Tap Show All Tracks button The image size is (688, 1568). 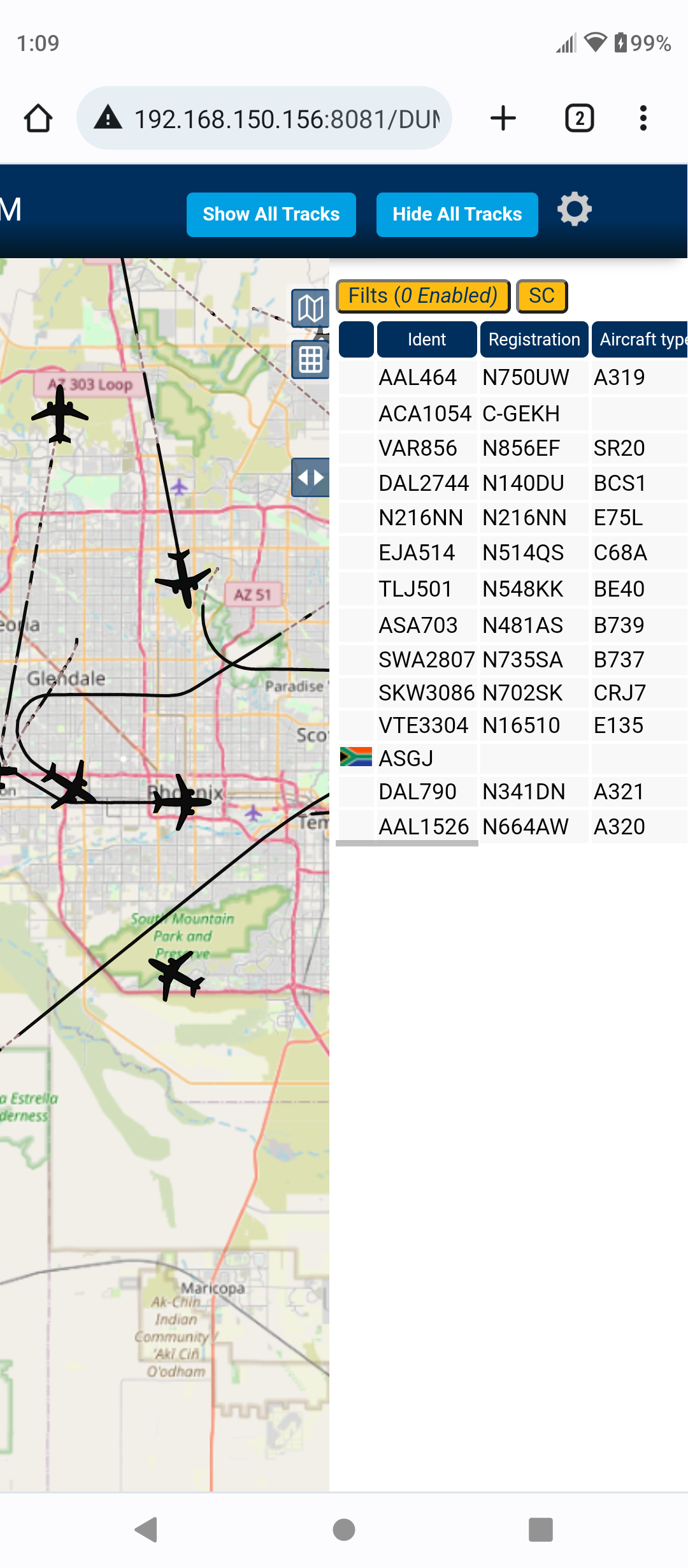coord(271,214)
